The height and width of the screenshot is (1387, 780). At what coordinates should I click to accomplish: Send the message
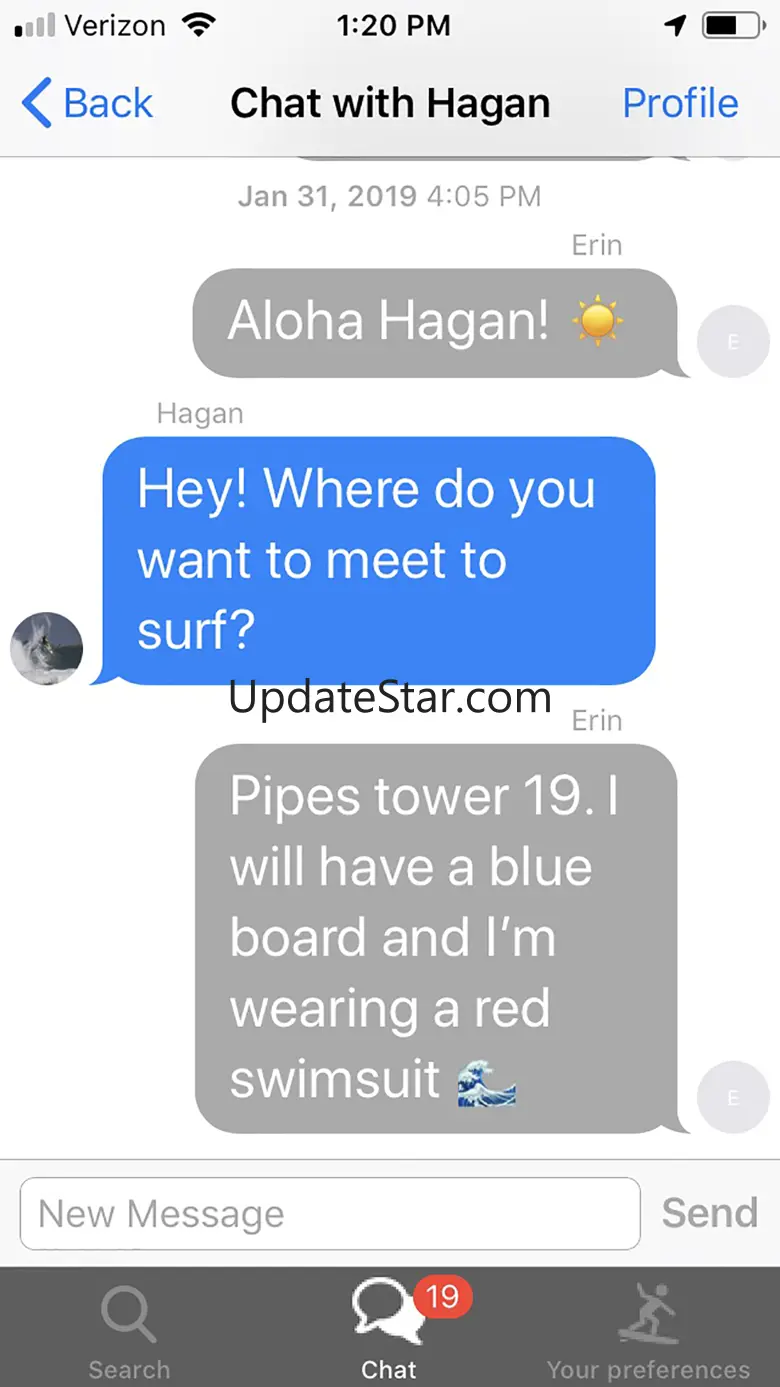pyautogui.click(x=709, y=1213)
